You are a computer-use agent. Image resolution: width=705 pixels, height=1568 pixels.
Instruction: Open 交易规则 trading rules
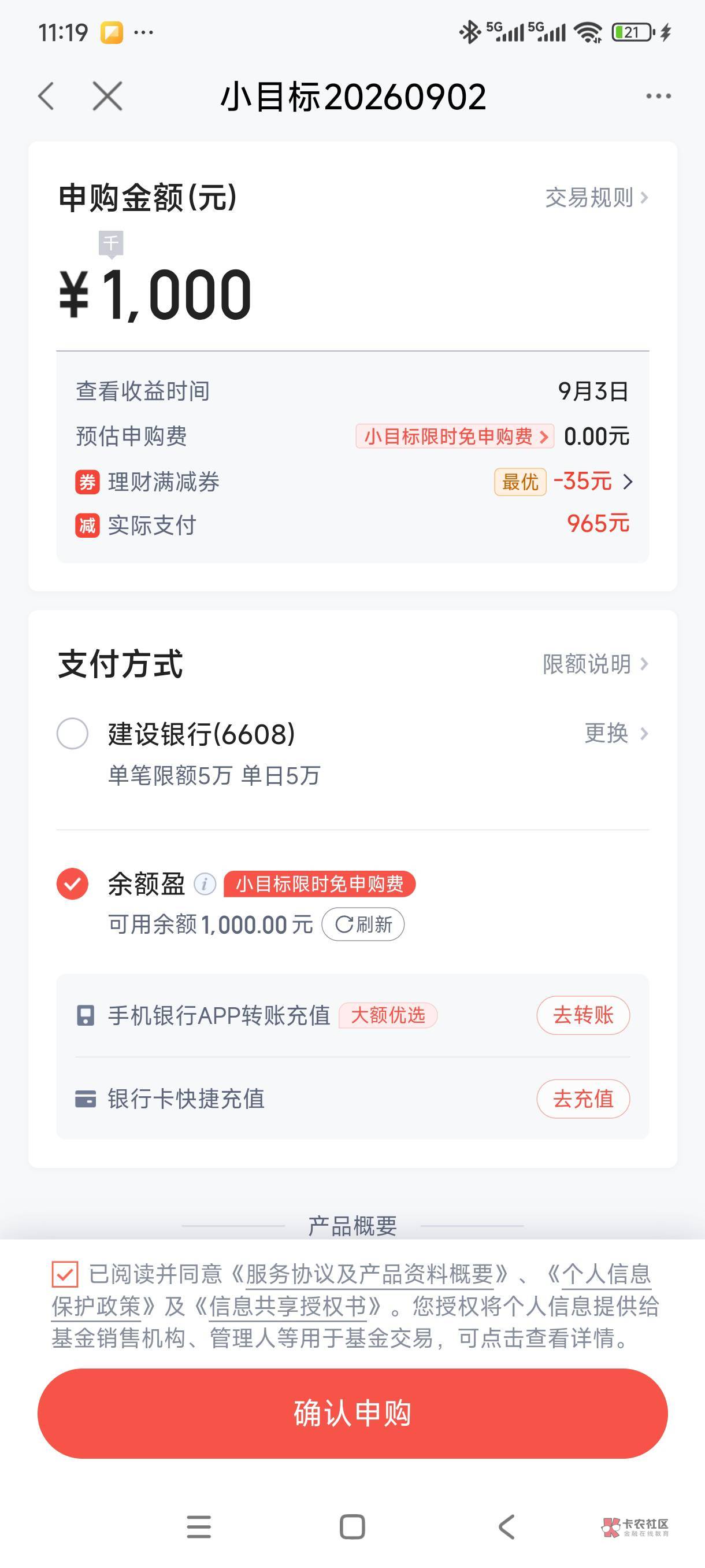pos(597,198)
